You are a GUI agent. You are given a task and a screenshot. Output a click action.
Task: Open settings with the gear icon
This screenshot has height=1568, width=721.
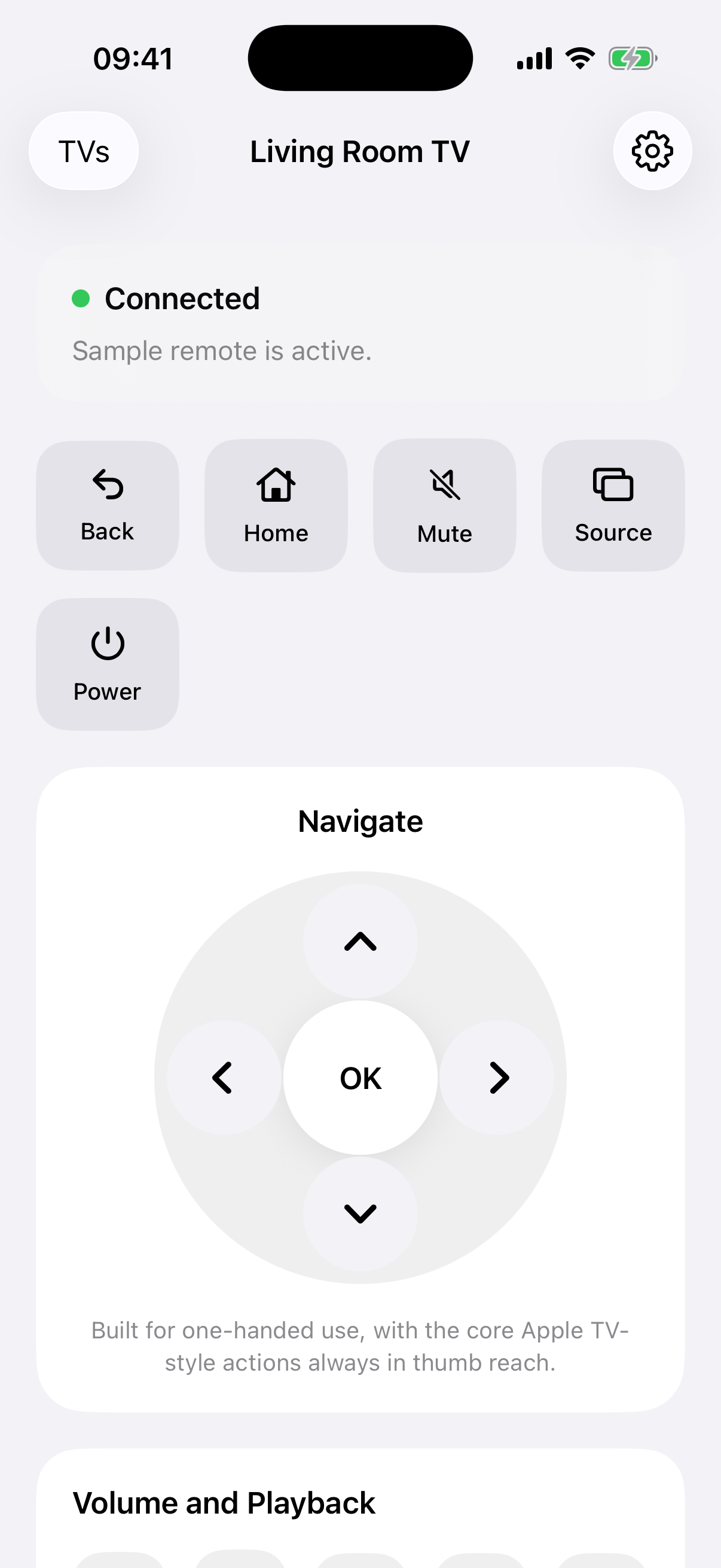click(x=652, y=151)
